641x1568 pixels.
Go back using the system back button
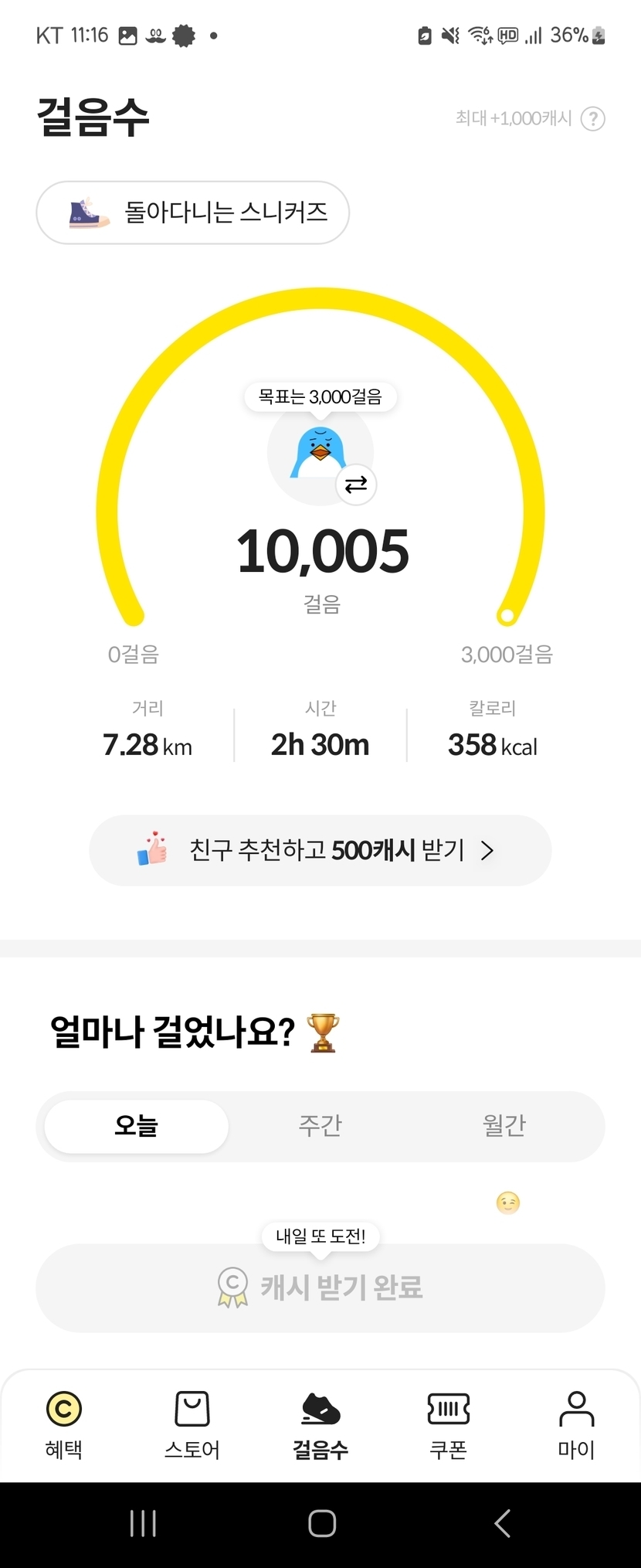point(502,1524)
